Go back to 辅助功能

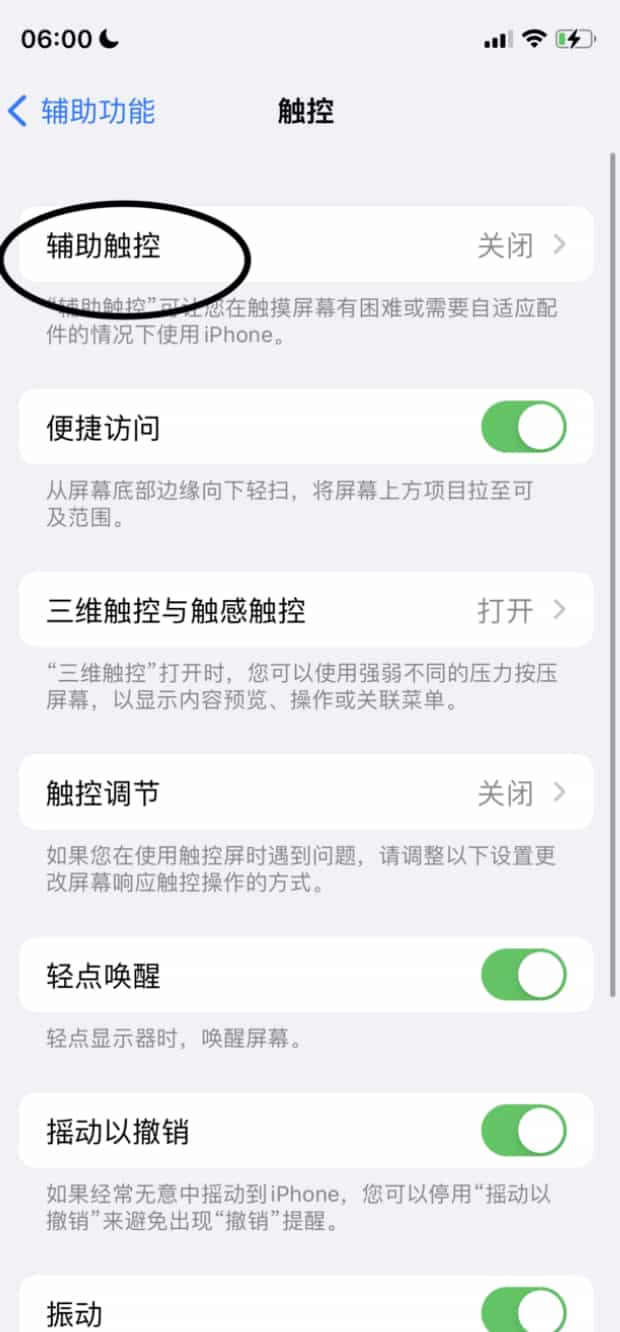click(82, 111)
